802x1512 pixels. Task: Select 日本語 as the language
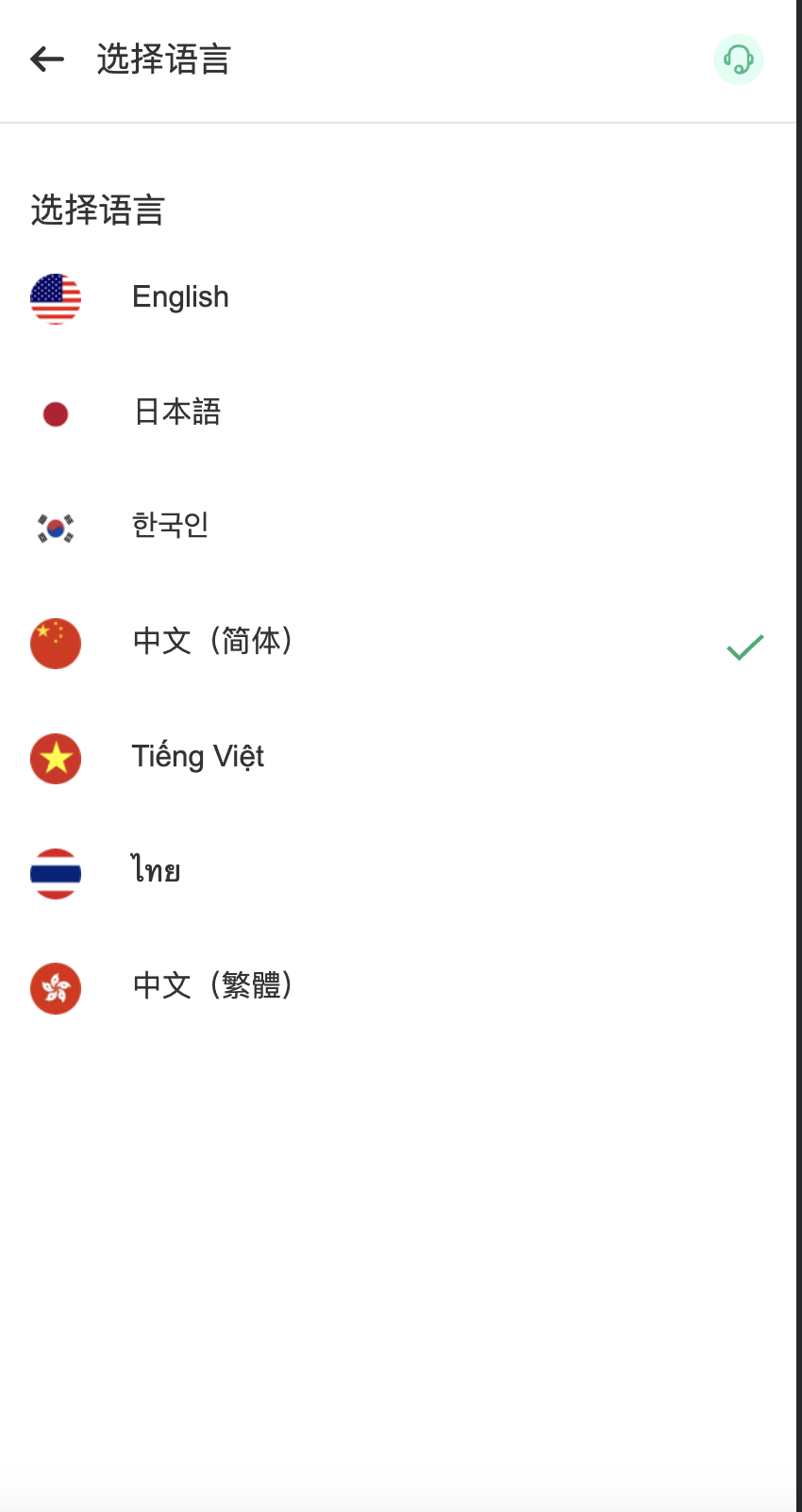click(175, 412)
